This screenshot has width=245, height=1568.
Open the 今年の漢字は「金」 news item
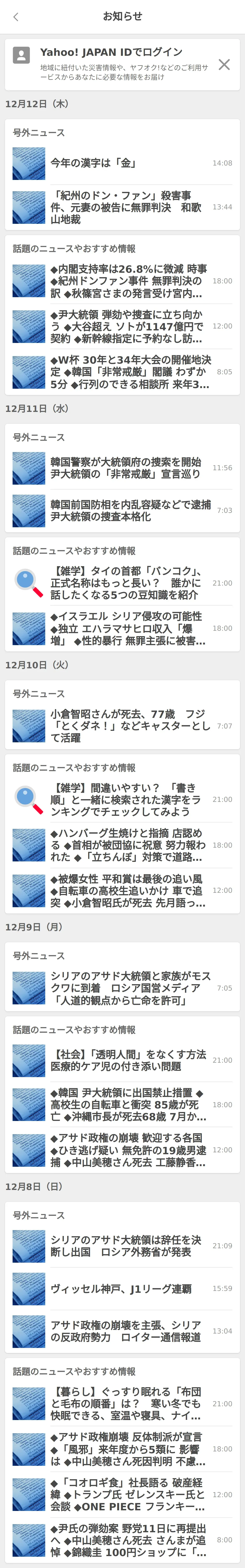(x=122, y=163)
